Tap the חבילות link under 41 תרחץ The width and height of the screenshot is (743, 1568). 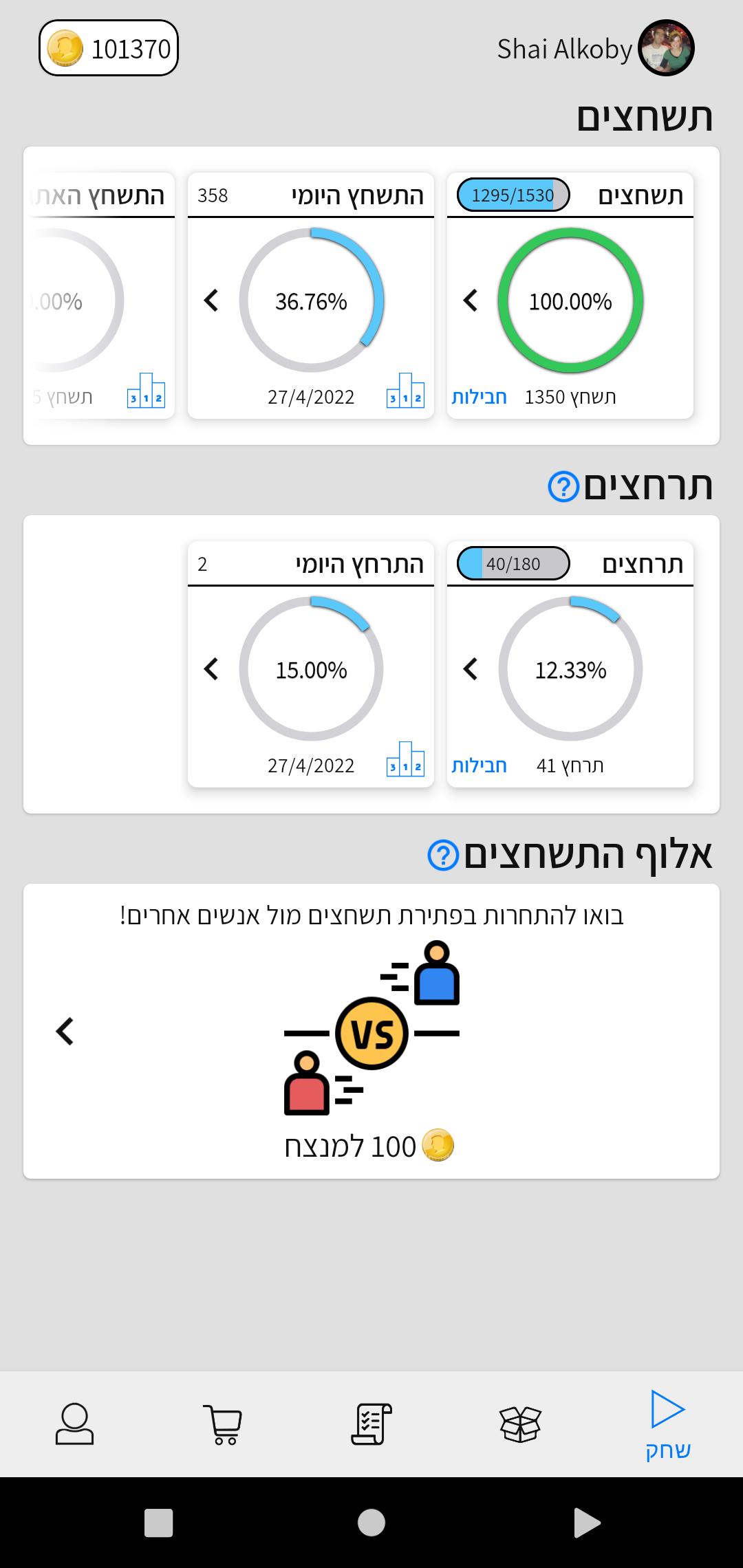480,766
